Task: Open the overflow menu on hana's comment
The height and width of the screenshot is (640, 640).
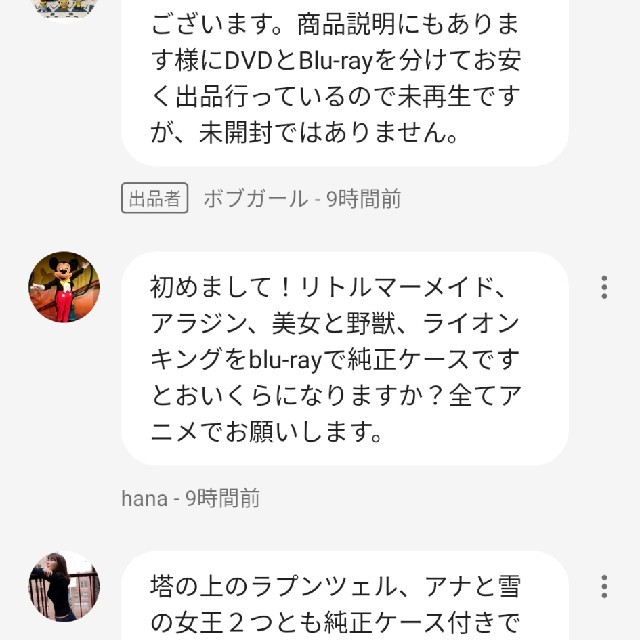Action: (604, 287)
